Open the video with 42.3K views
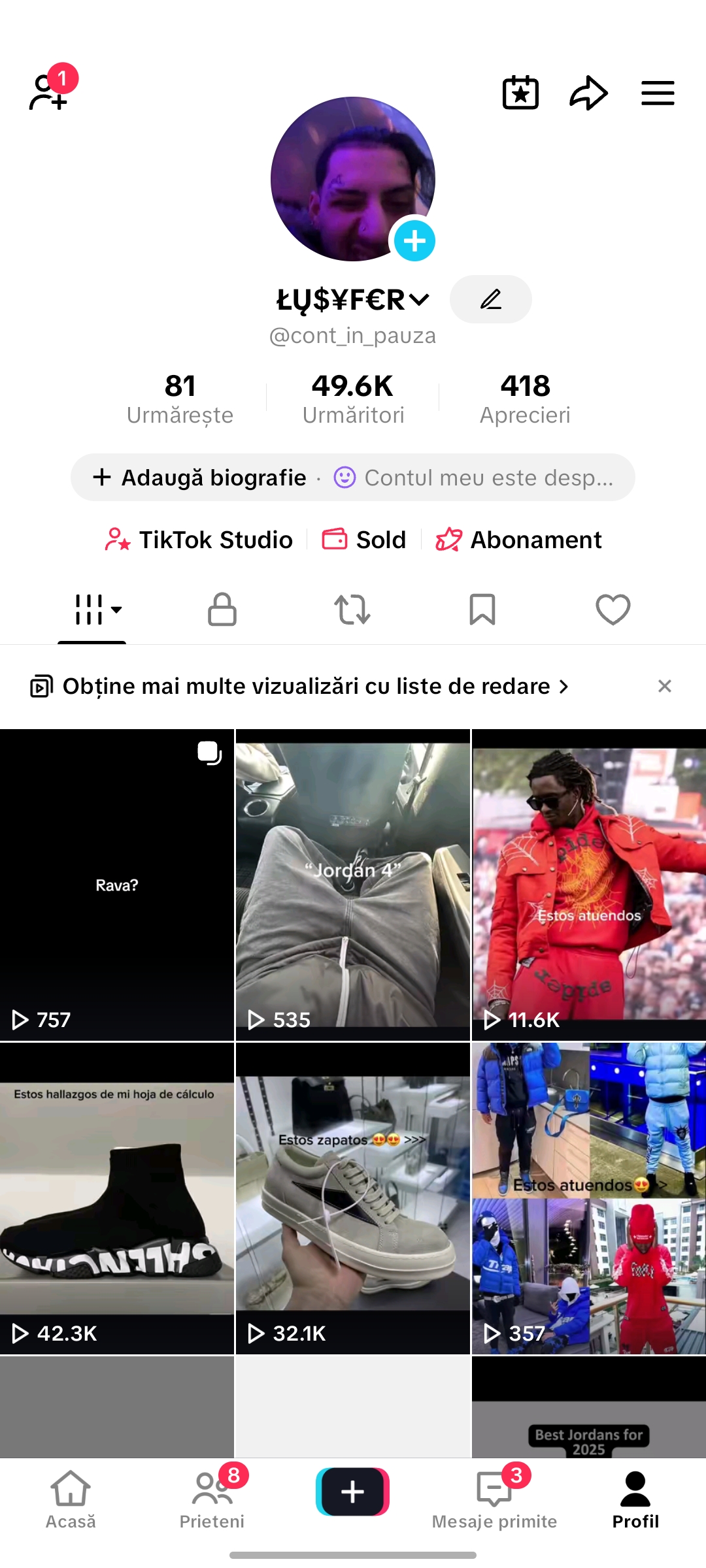This screenshot has height=1568, width=706. coord(117,1198)
